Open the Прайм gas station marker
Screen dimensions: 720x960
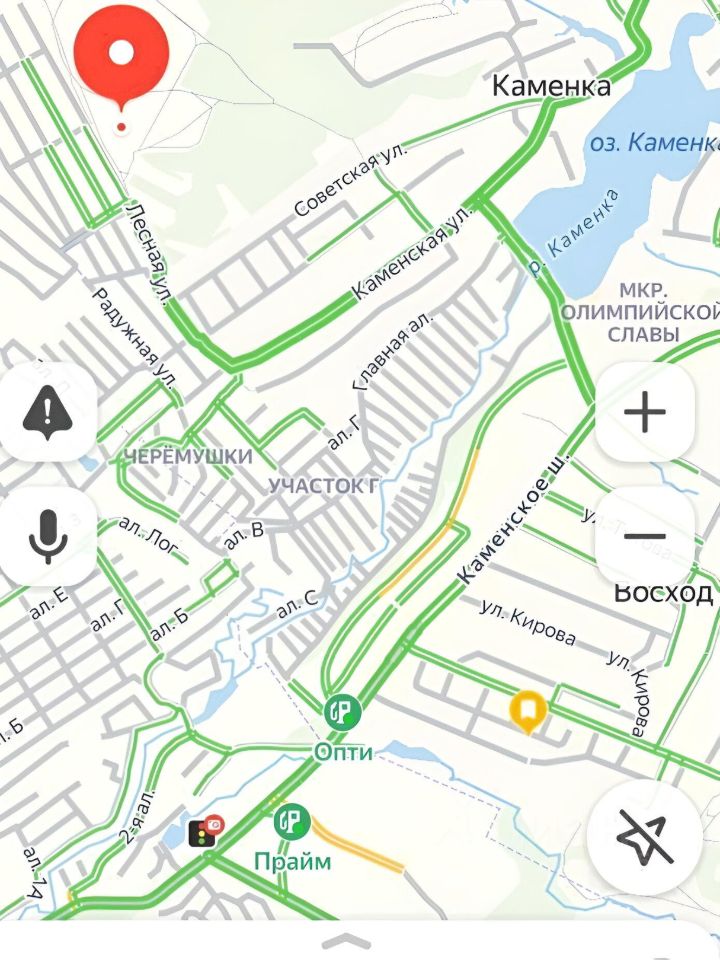click(291, 823)
